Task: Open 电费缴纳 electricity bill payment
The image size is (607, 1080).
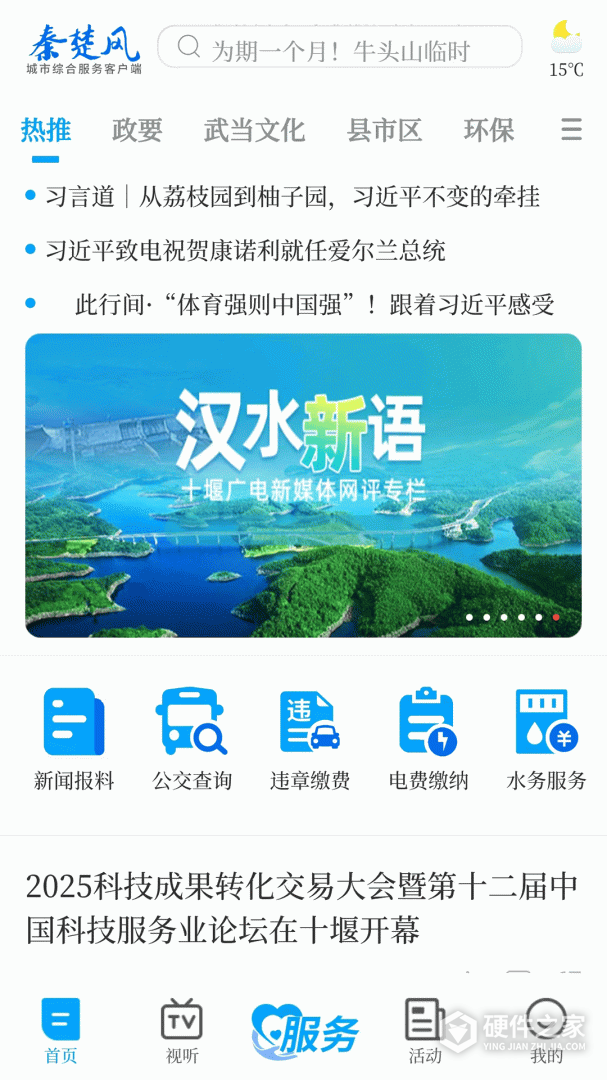Action: 428,739
